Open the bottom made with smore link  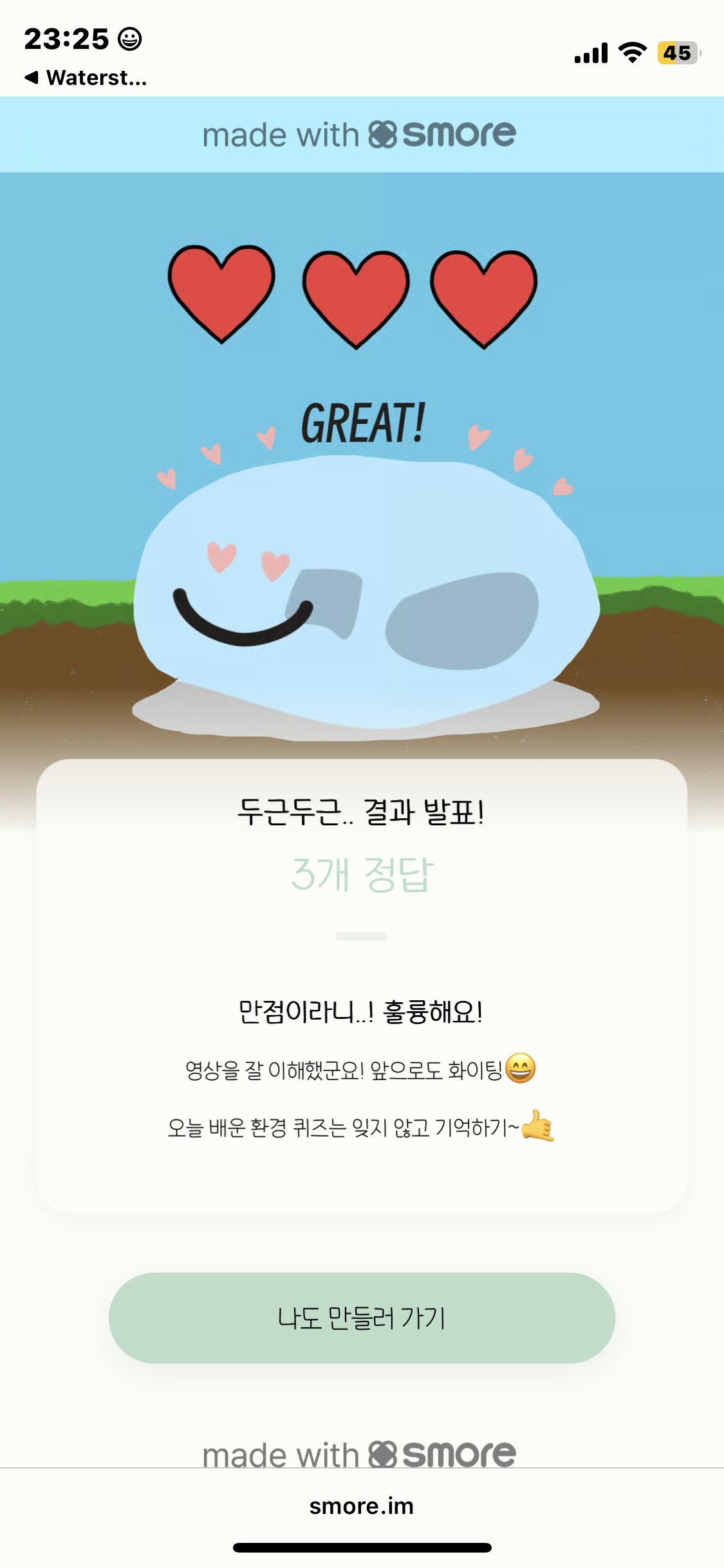(359, 1453)
